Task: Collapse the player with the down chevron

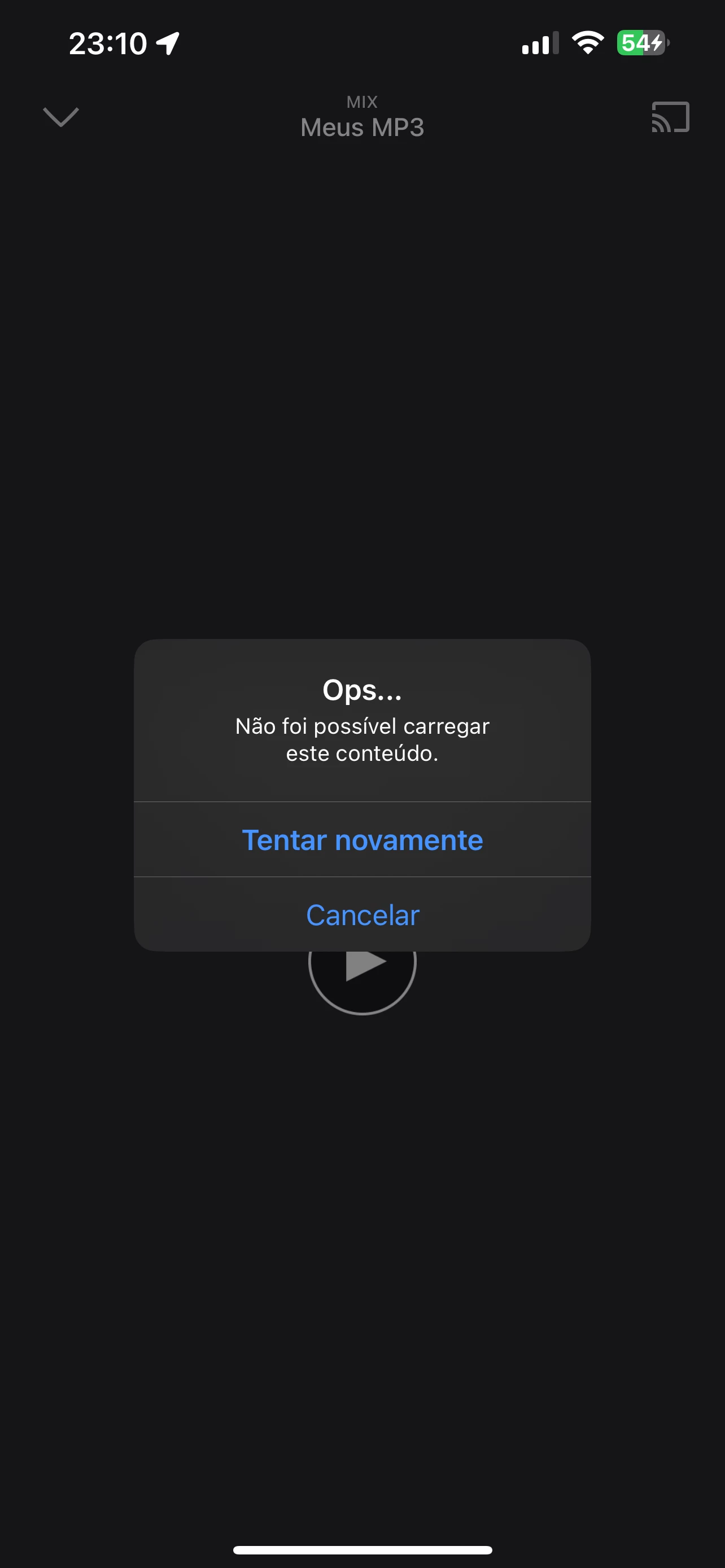Action: pos(61,117)
